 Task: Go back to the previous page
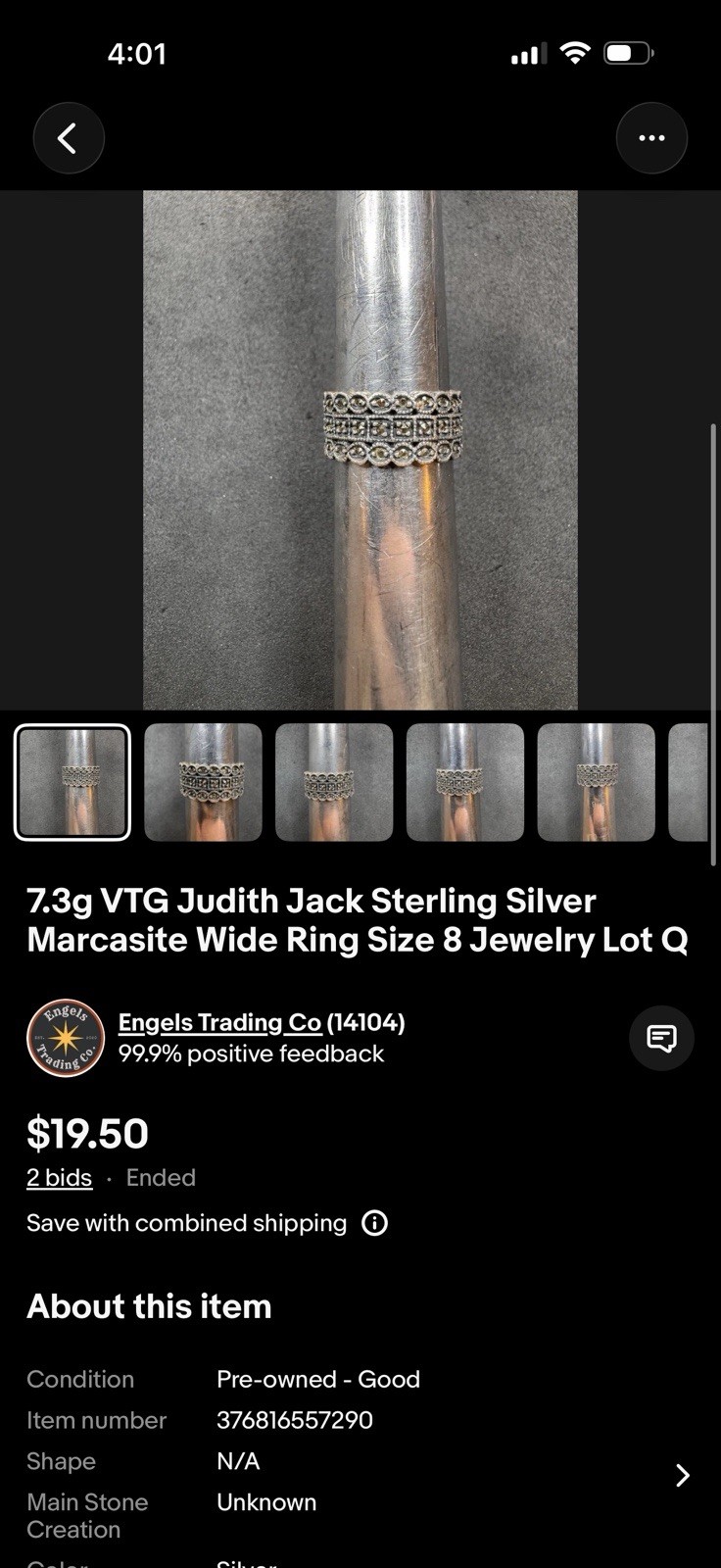[x=69, y=138]
